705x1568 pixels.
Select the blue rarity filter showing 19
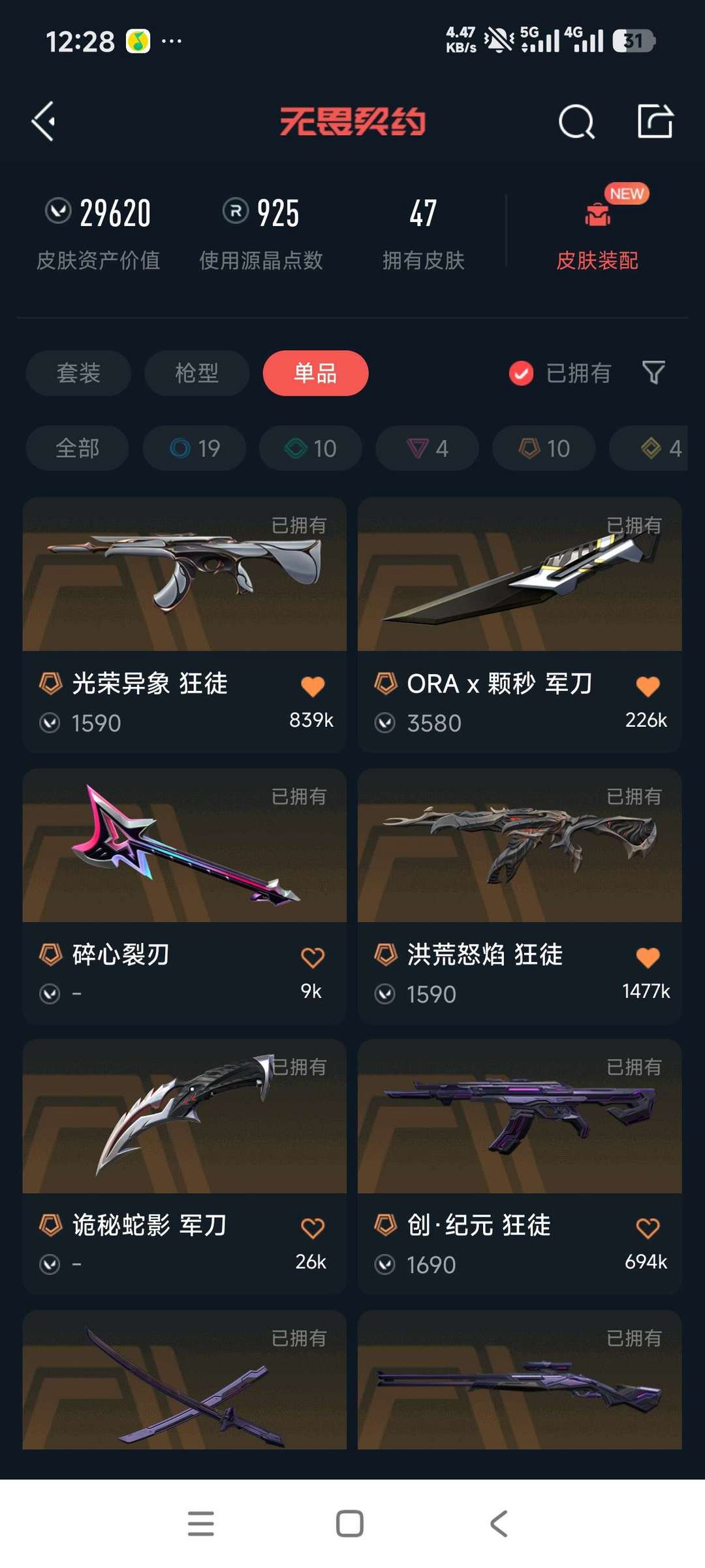point(194,448)
